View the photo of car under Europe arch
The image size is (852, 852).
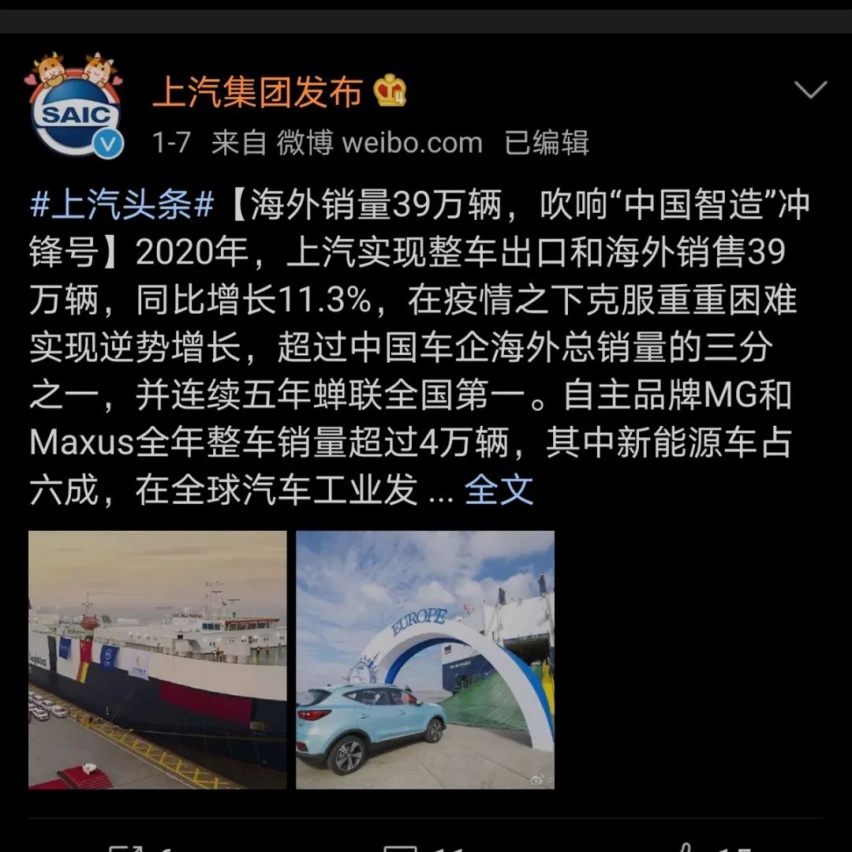(x=425, y=660)
